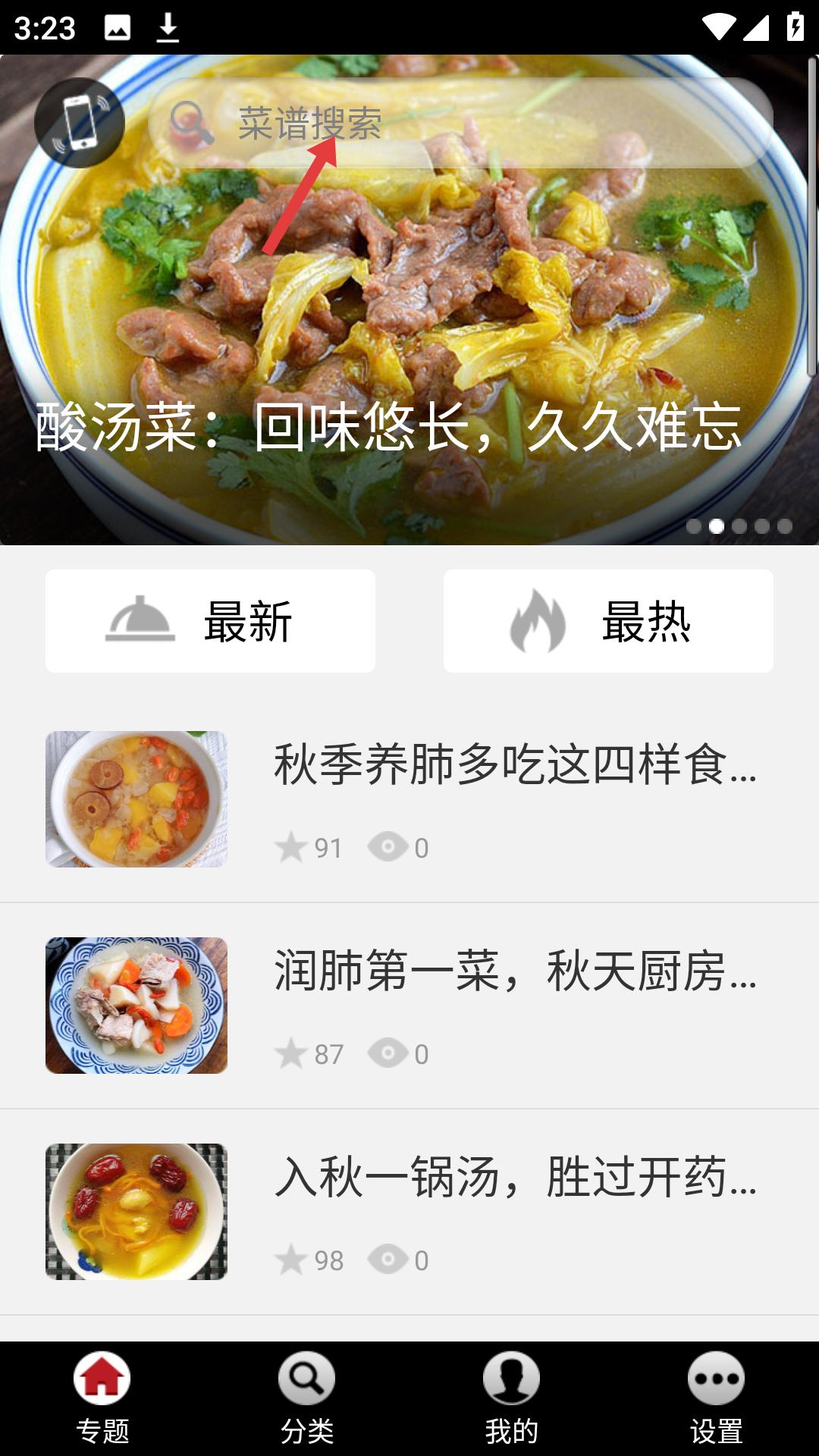View the 入秋一锅汤 article
This screenshot has height=1456, width=819.
click(409, 1212)
